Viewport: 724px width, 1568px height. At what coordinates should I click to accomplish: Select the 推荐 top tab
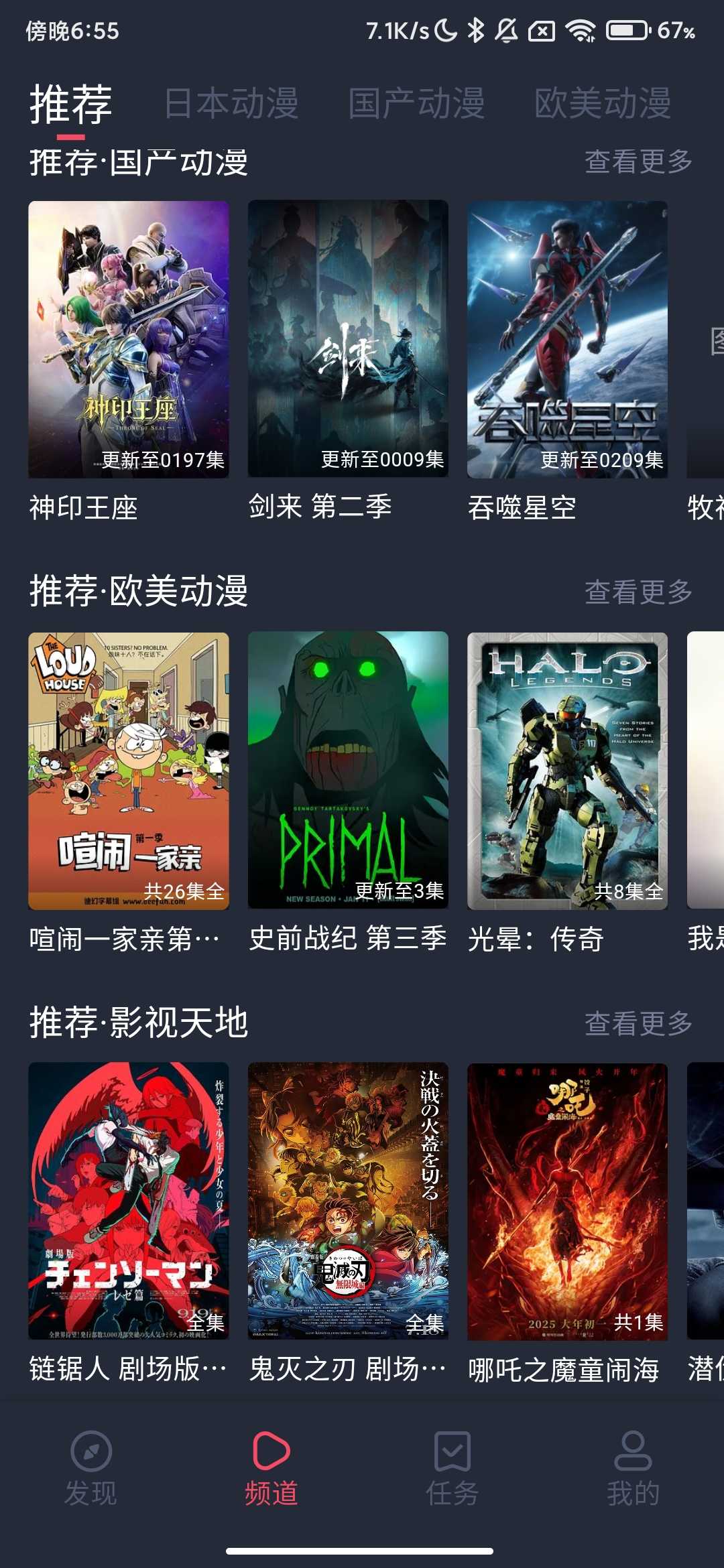70,105
